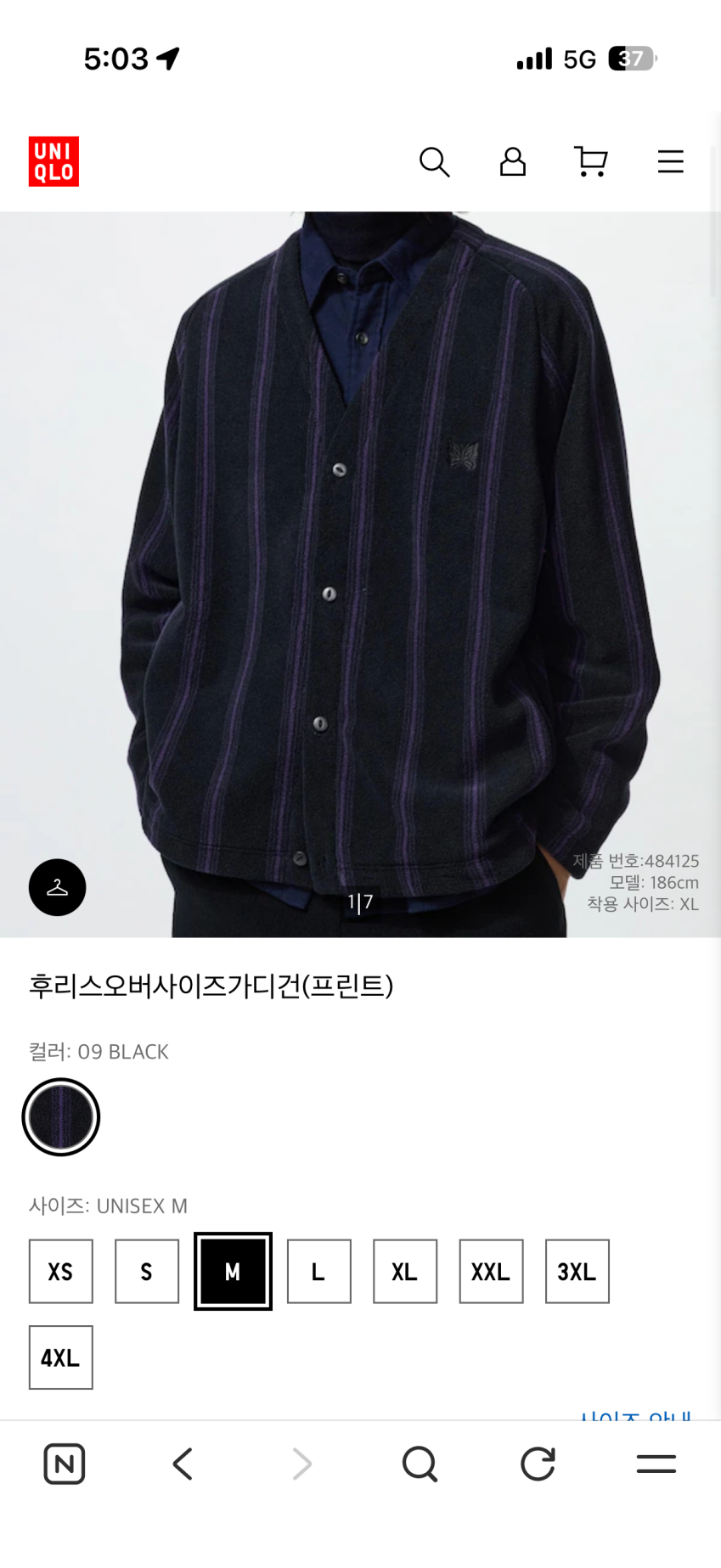The height and width of the screenshot is (1568, 721).
Task: Tap the hanger styling icon
Action: pyautogui.click(x=58, y=888)
